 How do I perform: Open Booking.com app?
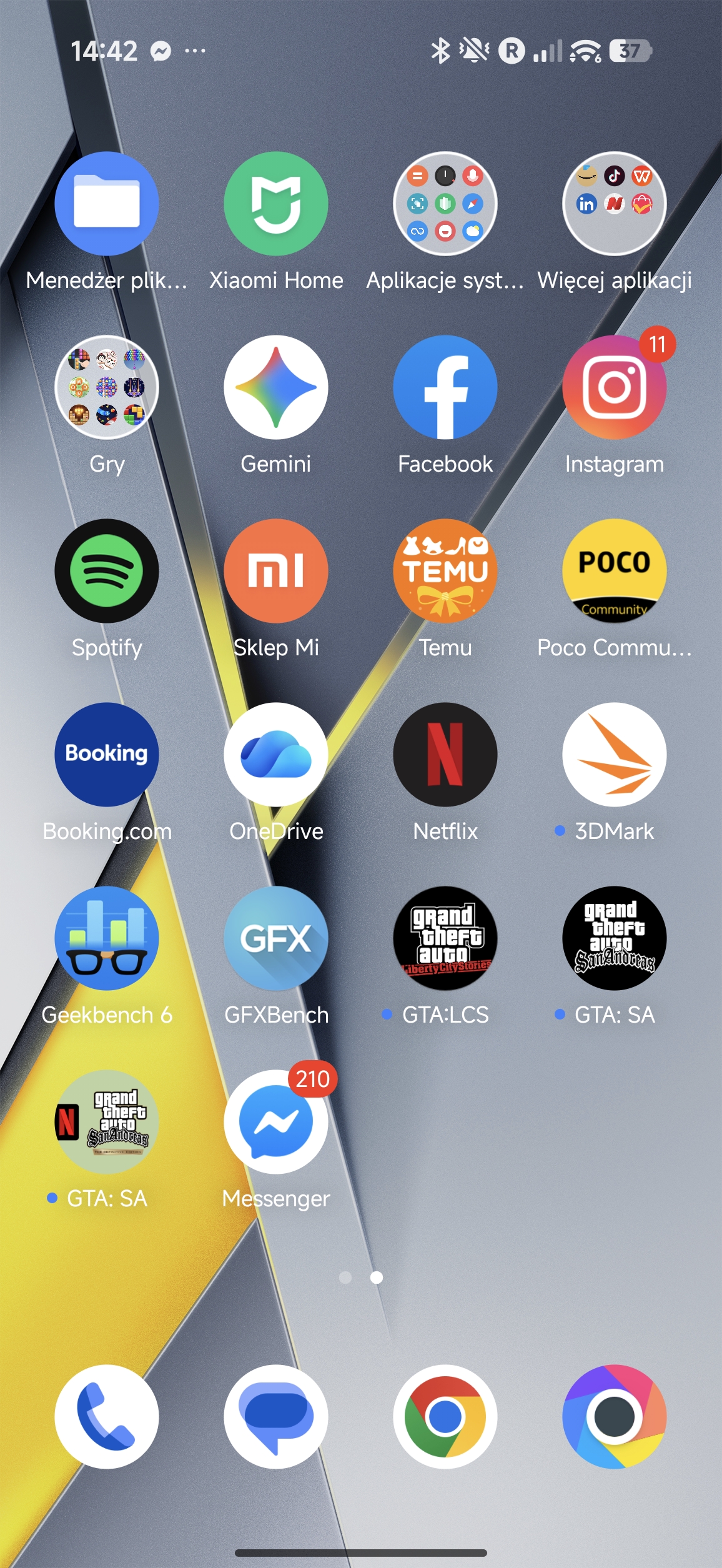pyautogui.click(x=107, y=755)
